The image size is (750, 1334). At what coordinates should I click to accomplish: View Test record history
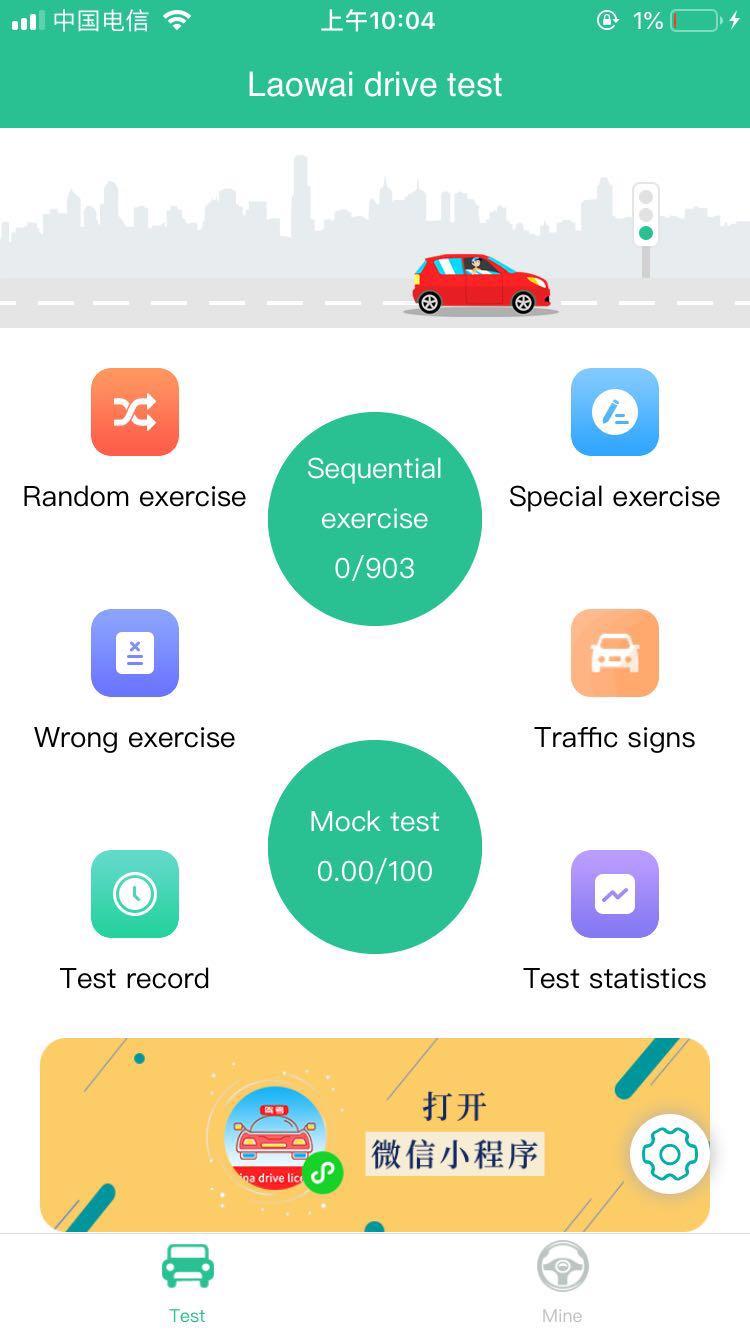(135, 894)
